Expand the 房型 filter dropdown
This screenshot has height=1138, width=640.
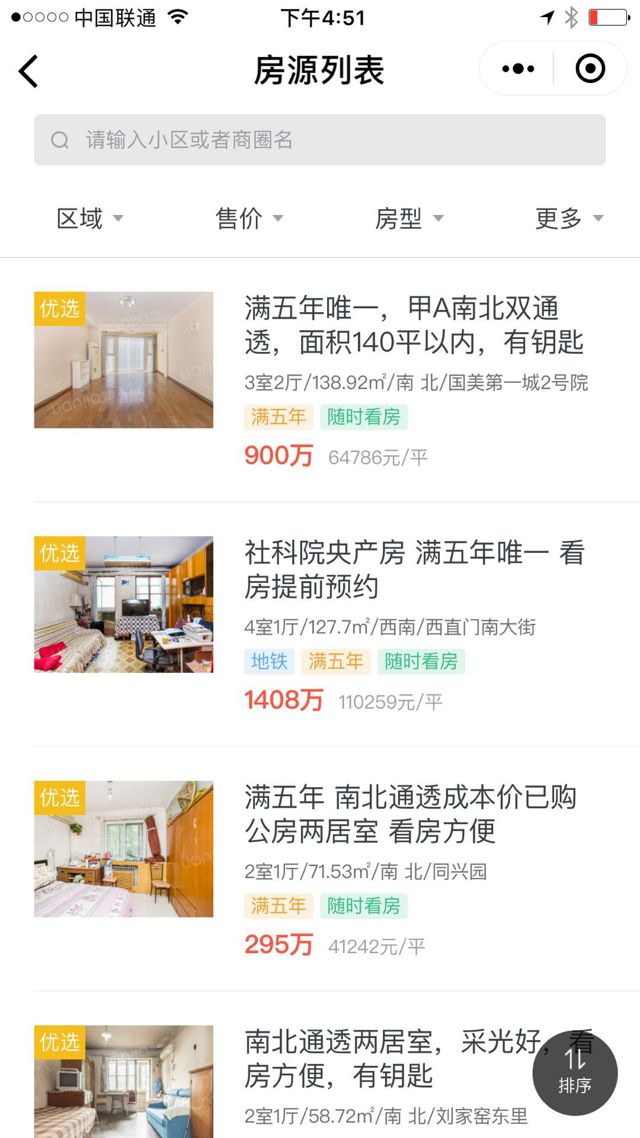[x=408, y=218]
